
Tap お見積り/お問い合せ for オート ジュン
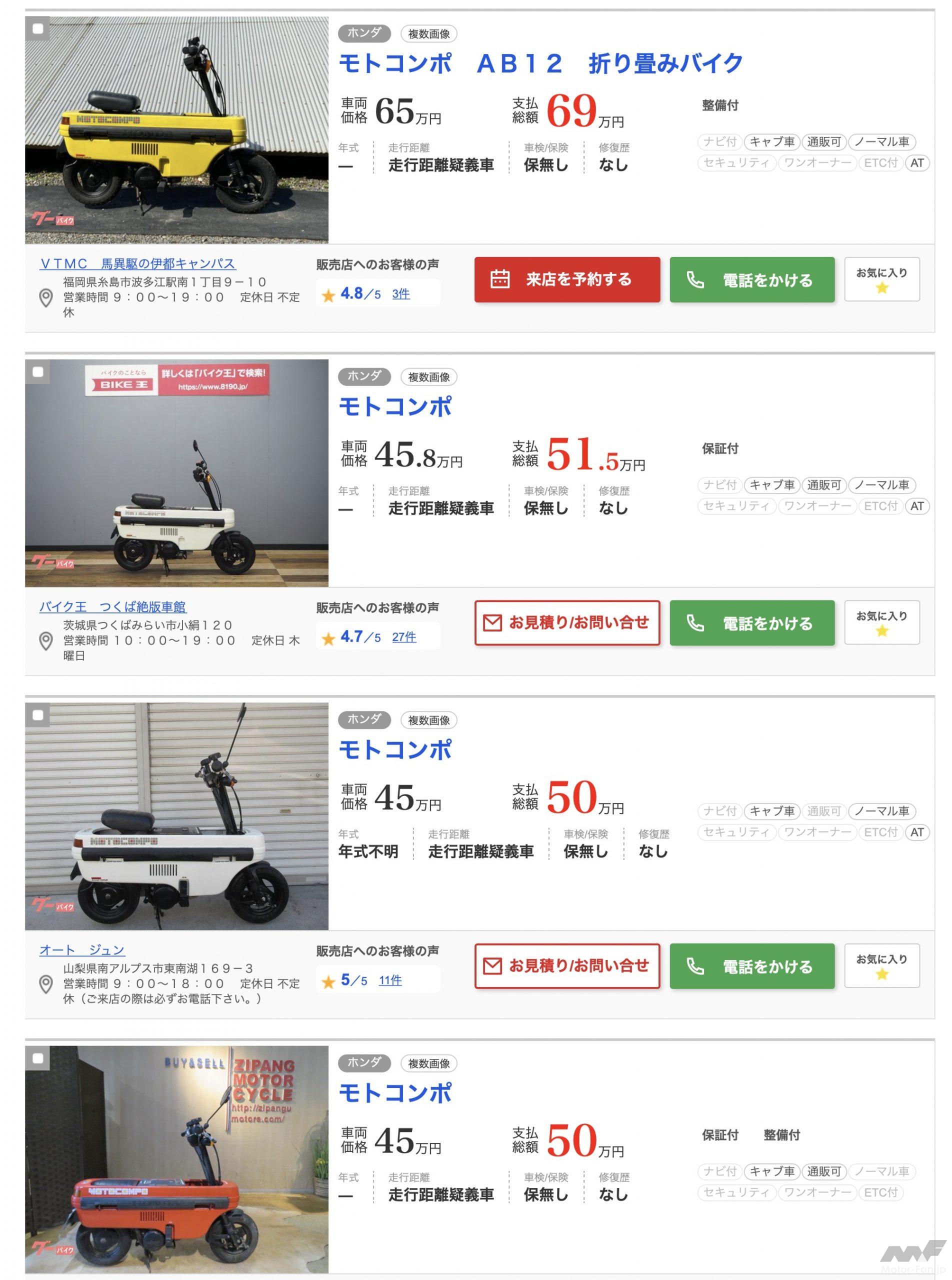[x=566, y=965]
